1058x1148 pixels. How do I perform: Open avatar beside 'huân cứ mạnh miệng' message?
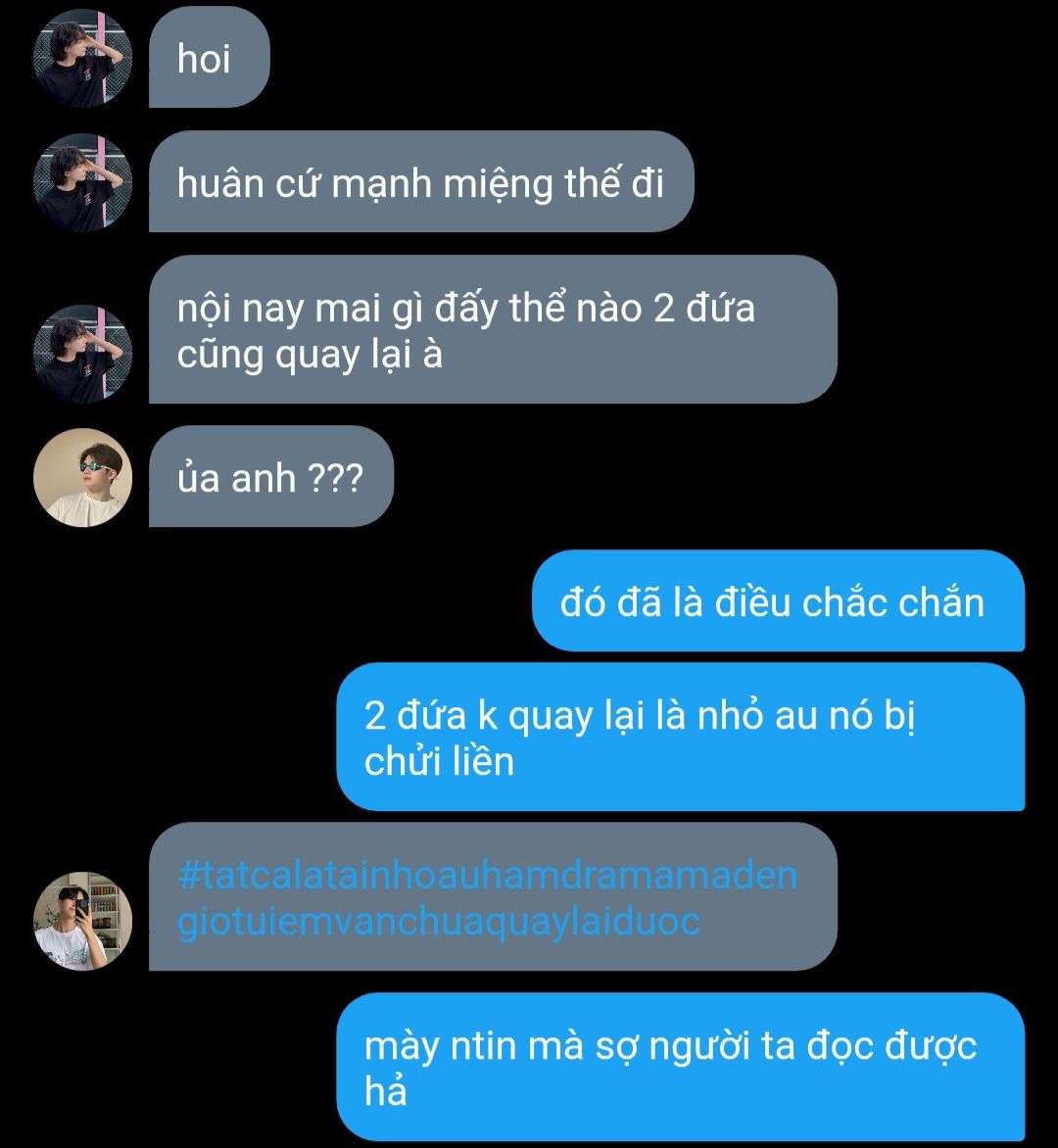tap(82, 182)
